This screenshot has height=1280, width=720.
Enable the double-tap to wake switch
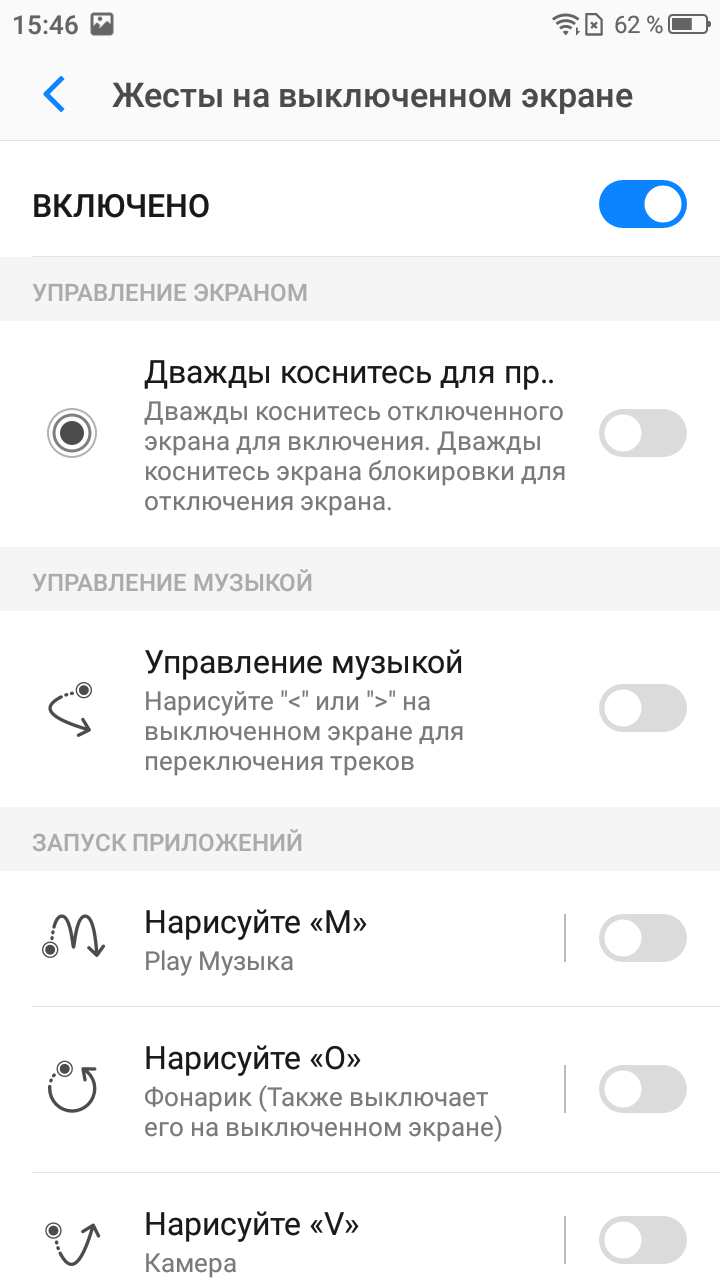click(x=642, y=433)
